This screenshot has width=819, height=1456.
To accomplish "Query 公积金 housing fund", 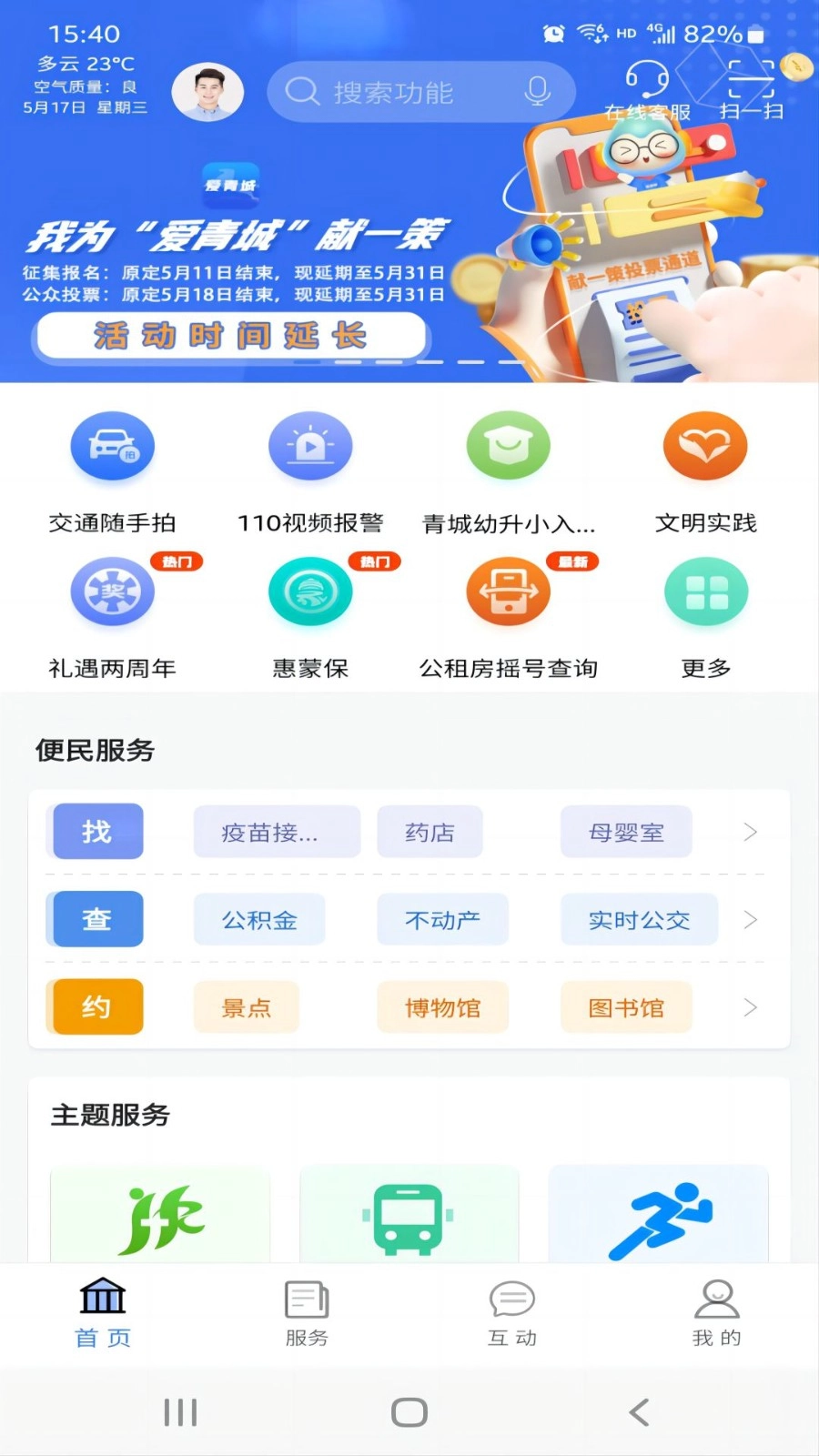I will [259, 919].
